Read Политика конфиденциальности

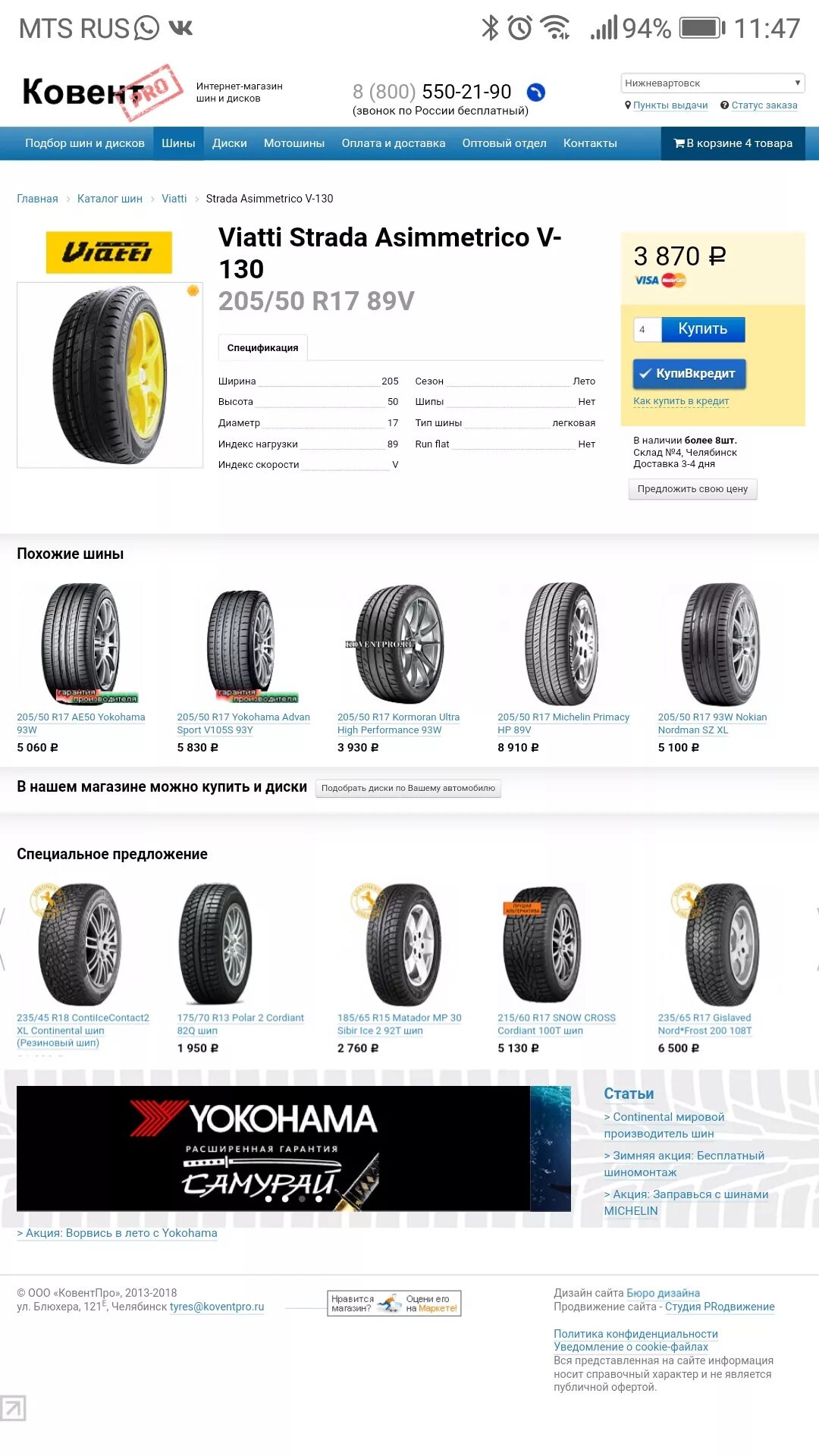[x=635, y=1334]
